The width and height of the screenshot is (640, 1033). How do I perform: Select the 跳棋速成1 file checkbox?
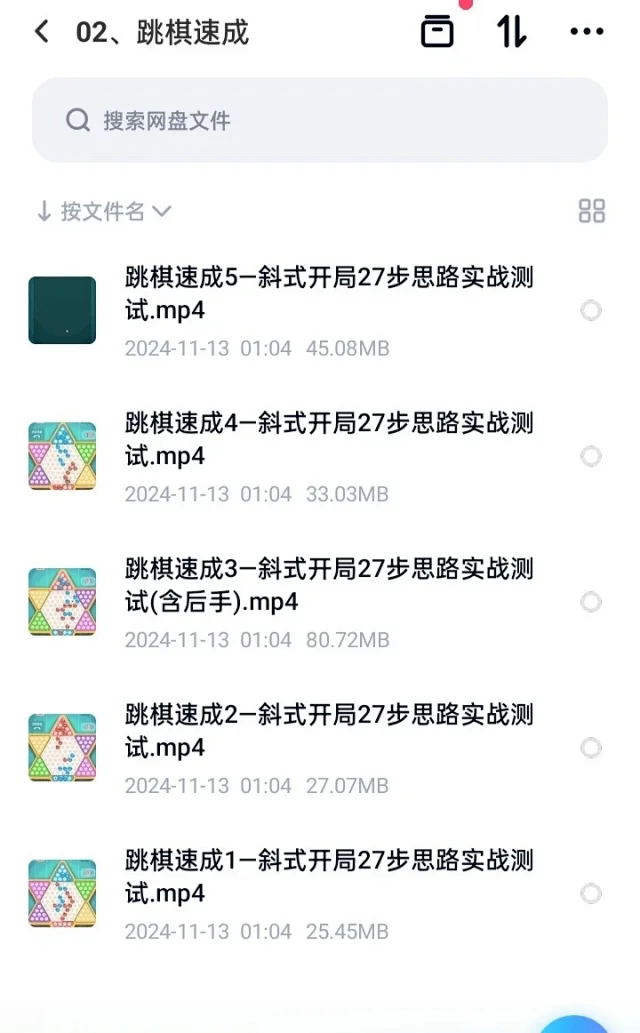pyautogui.click(x=591, y=893)
